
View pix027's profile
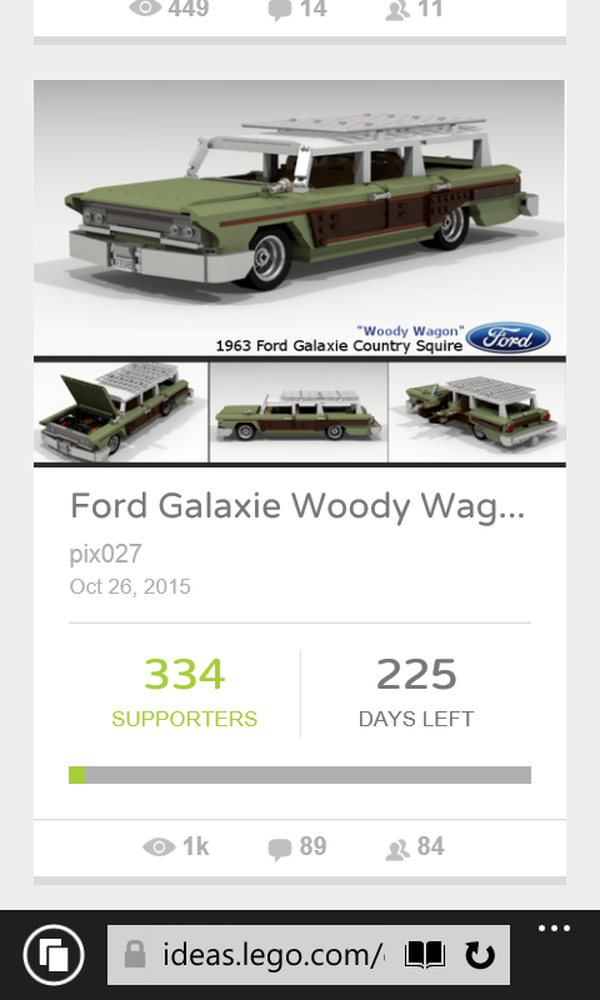tap(106, 553)
